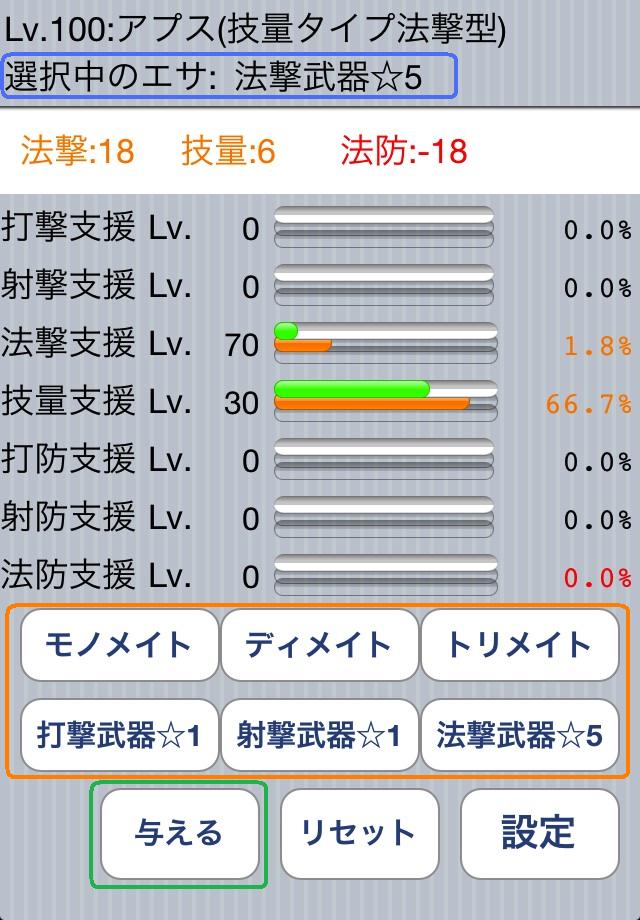Viewport: 640px width, 920px height.
Task: Select 法撃武器☆5 as feed
Action: [519, 736]
